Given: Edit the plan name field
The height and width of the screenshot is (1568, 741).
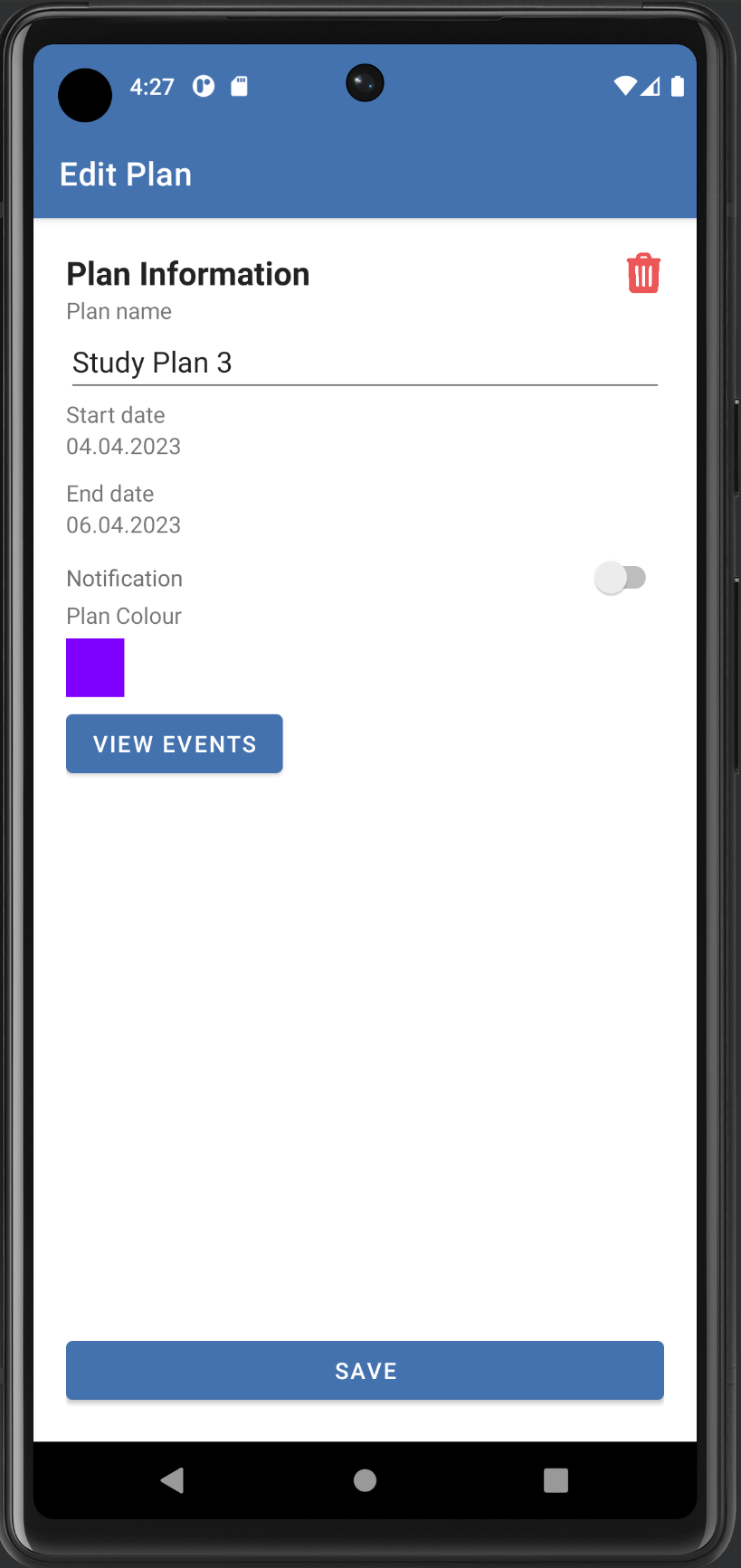Looking at the screenshot, I should [362, 363].
